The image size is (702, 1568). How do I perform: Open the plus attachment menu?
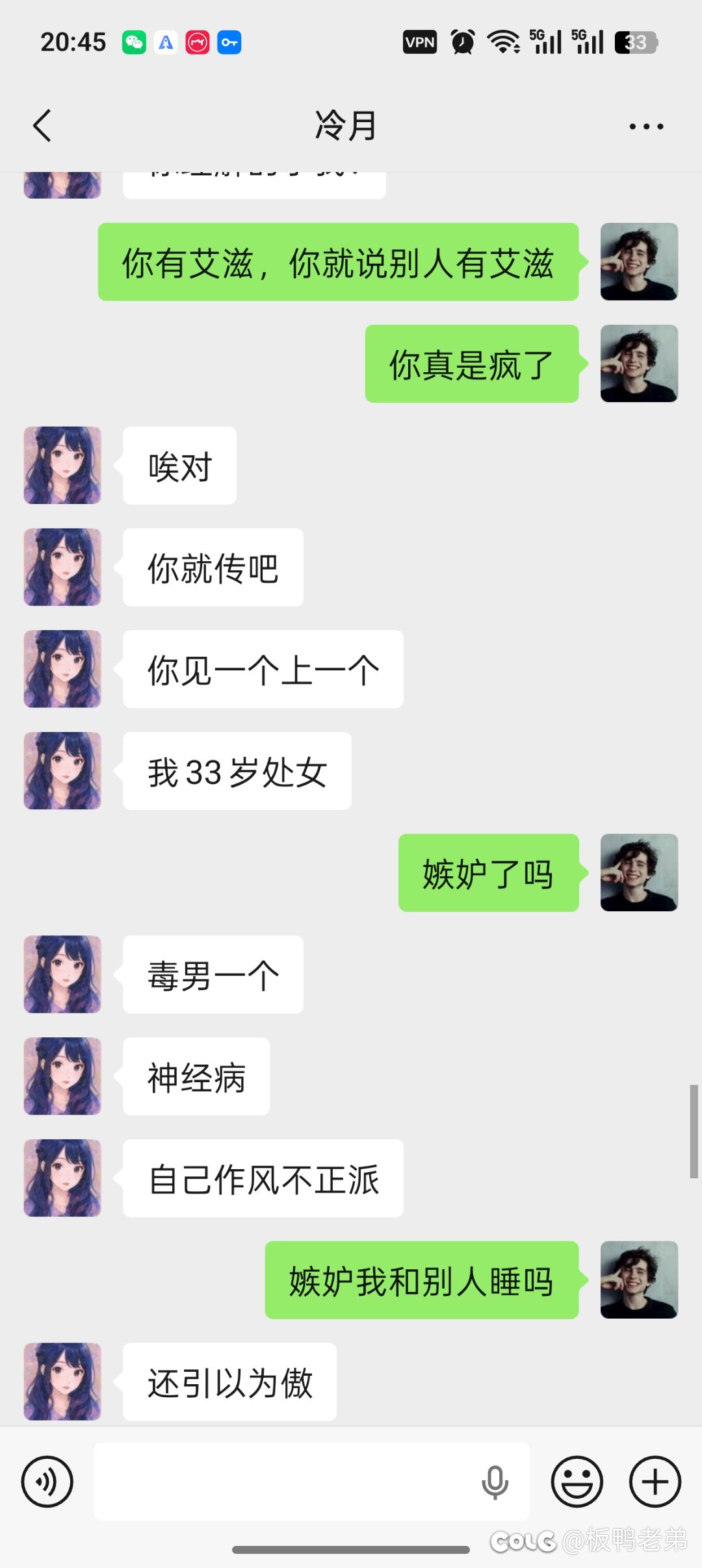[655, 1482]
